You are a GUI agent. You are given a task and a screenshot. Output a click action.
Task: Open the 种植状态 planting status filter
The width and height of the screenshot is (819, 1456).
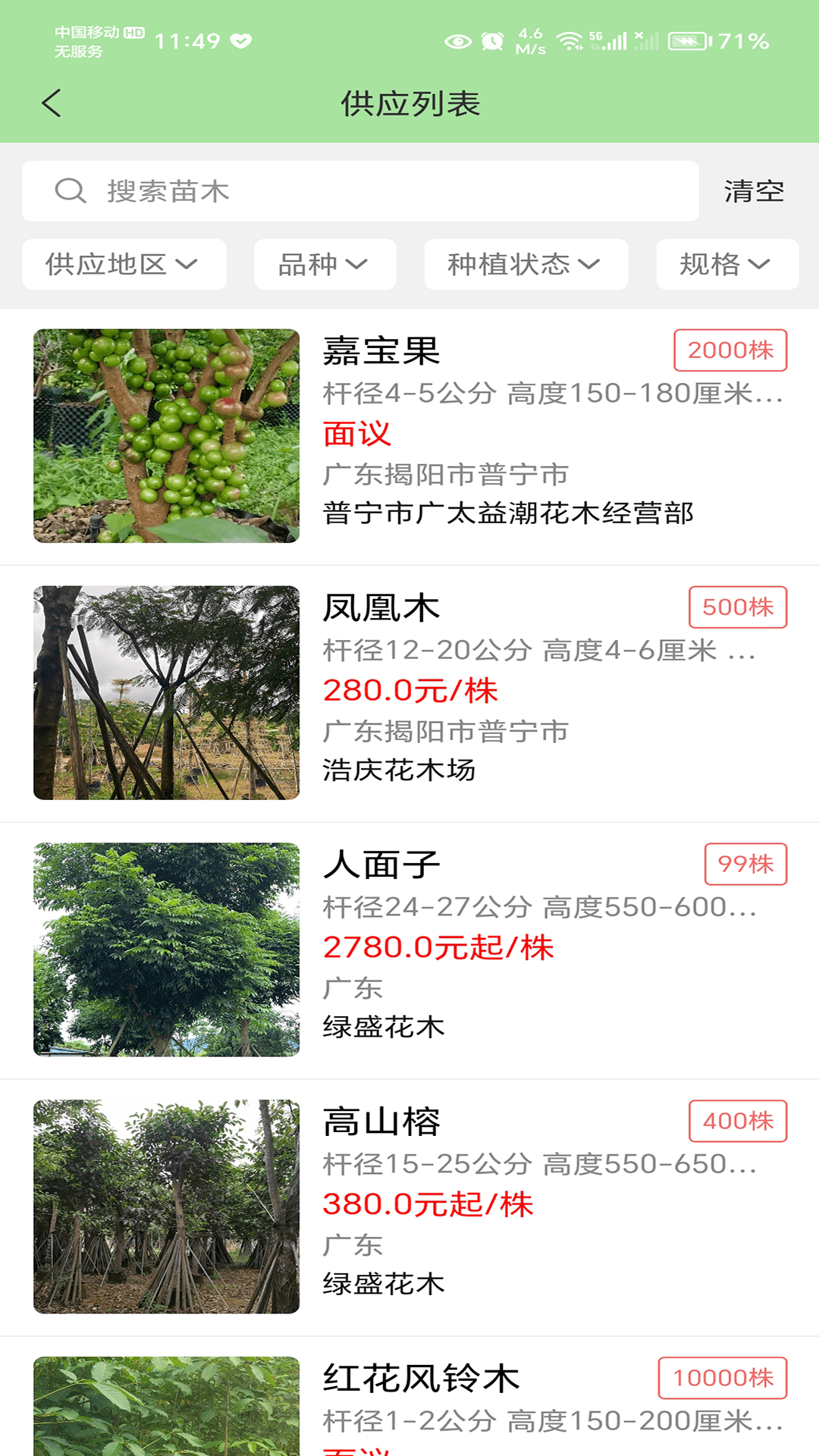[x=526, y=264]
